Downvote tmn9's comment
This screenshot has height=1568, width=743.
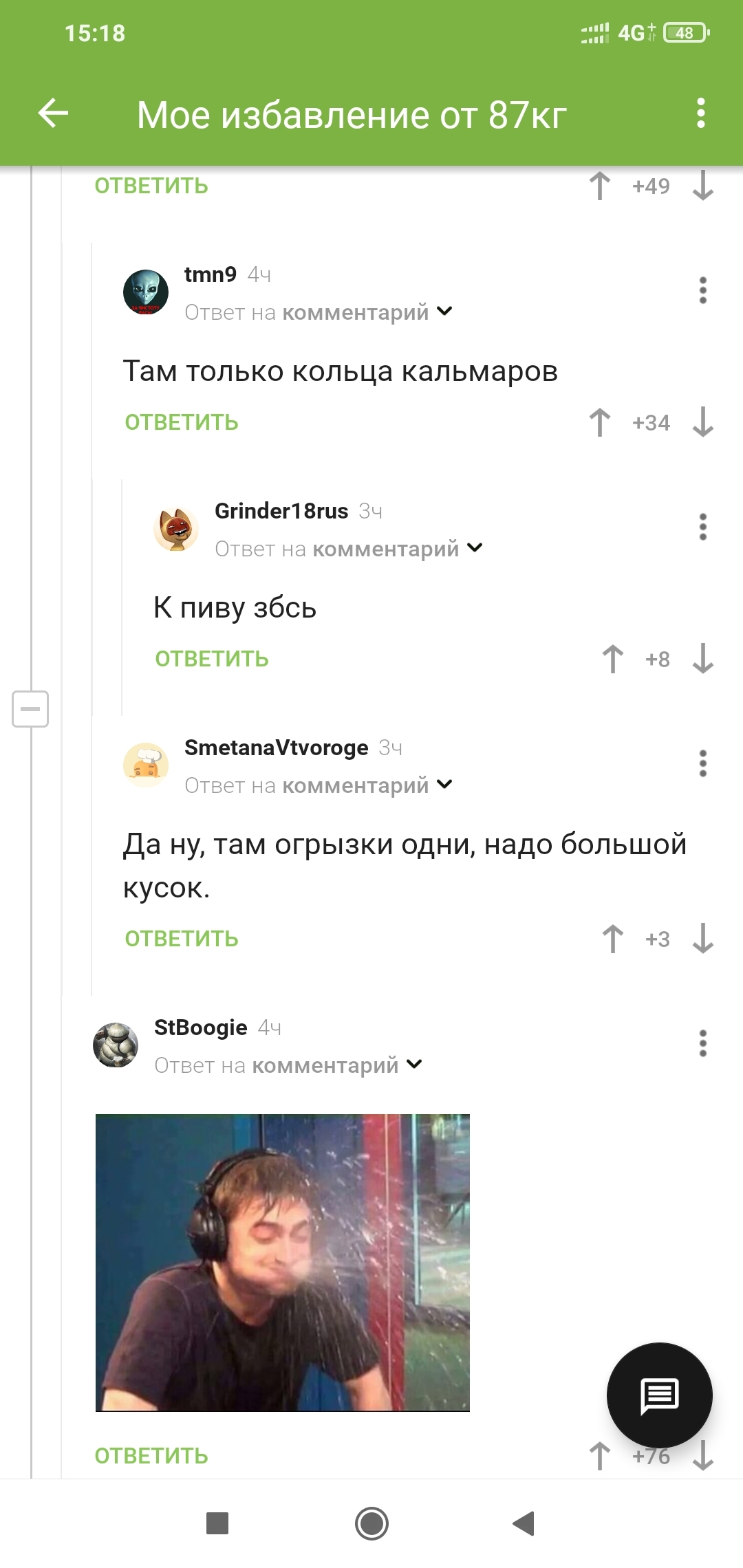[702, 422]
